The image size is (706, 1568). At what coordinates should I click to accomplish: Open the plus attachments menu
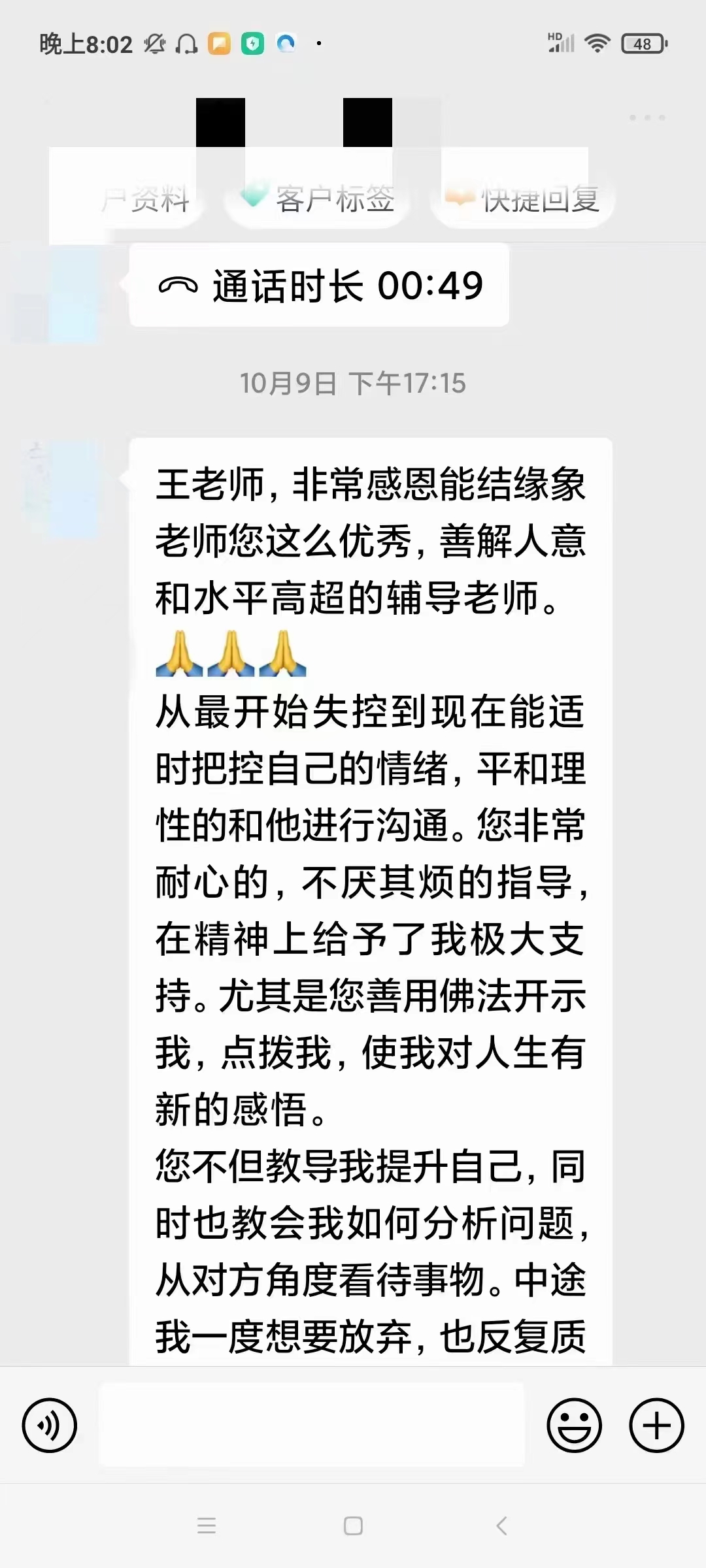point(656,1425)
